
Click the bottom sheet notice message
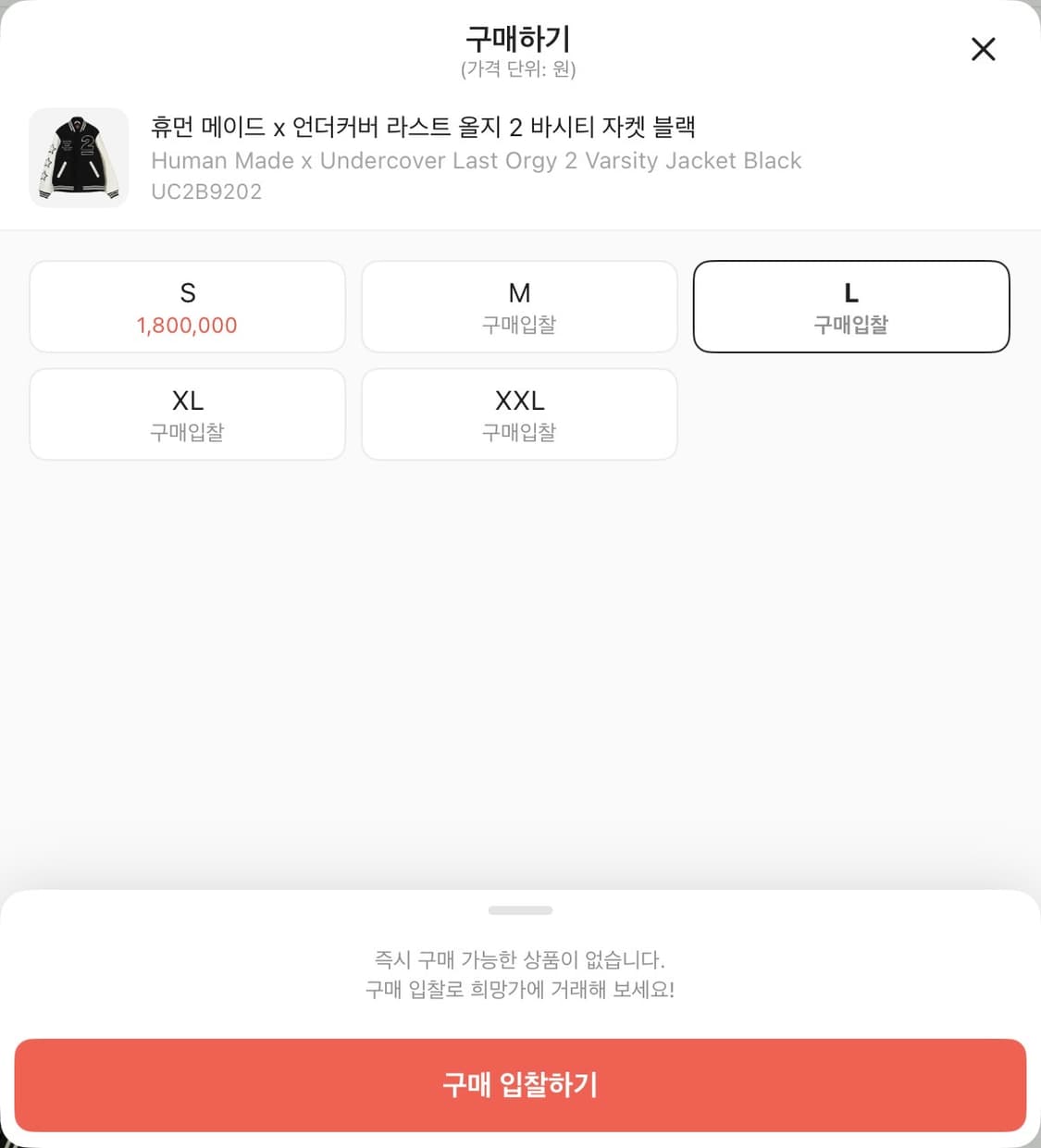click(519, 974)
